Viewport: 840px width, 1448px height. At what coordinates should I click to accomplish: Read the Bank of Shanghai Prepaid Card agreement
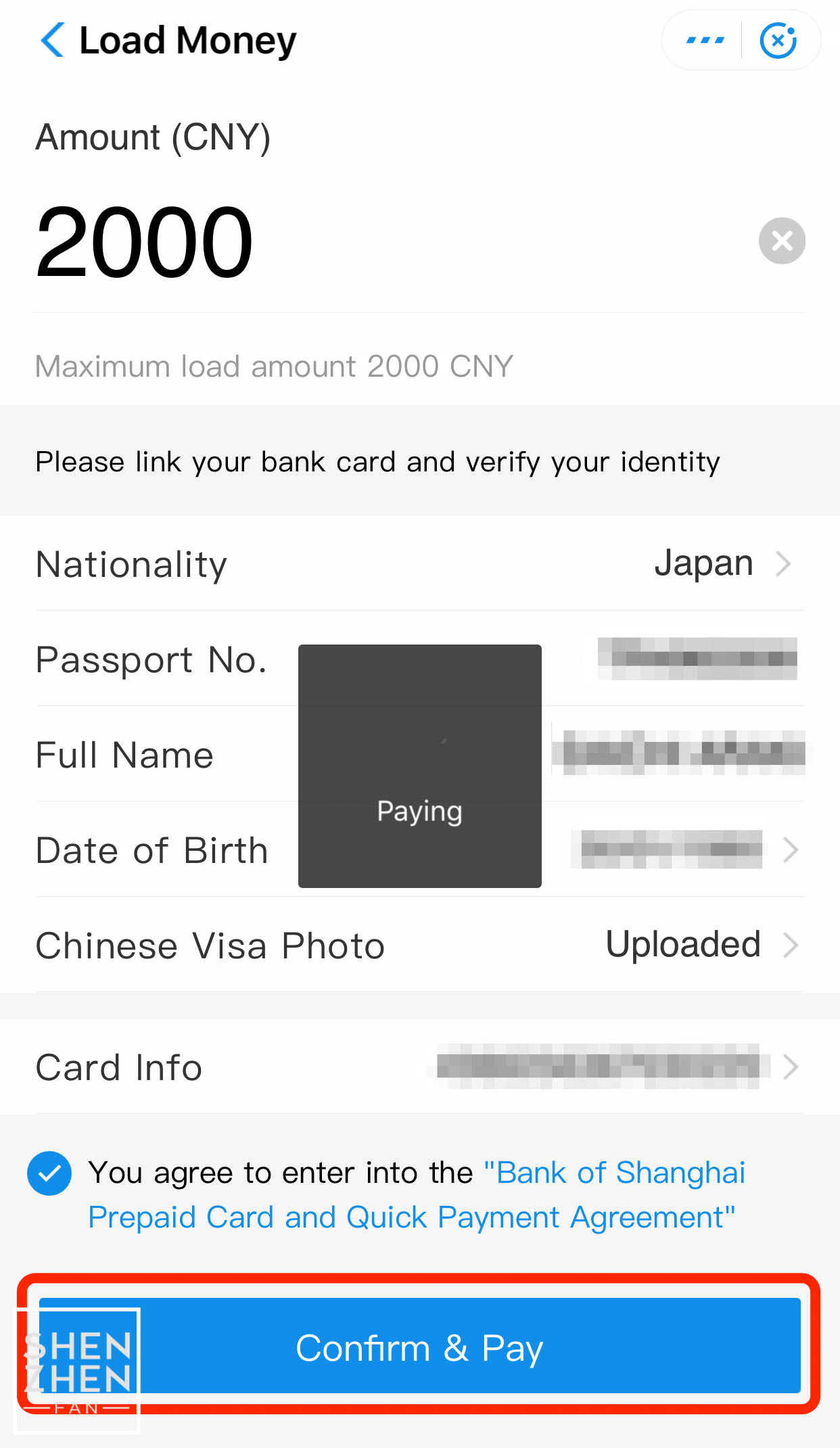point(416,1195)
